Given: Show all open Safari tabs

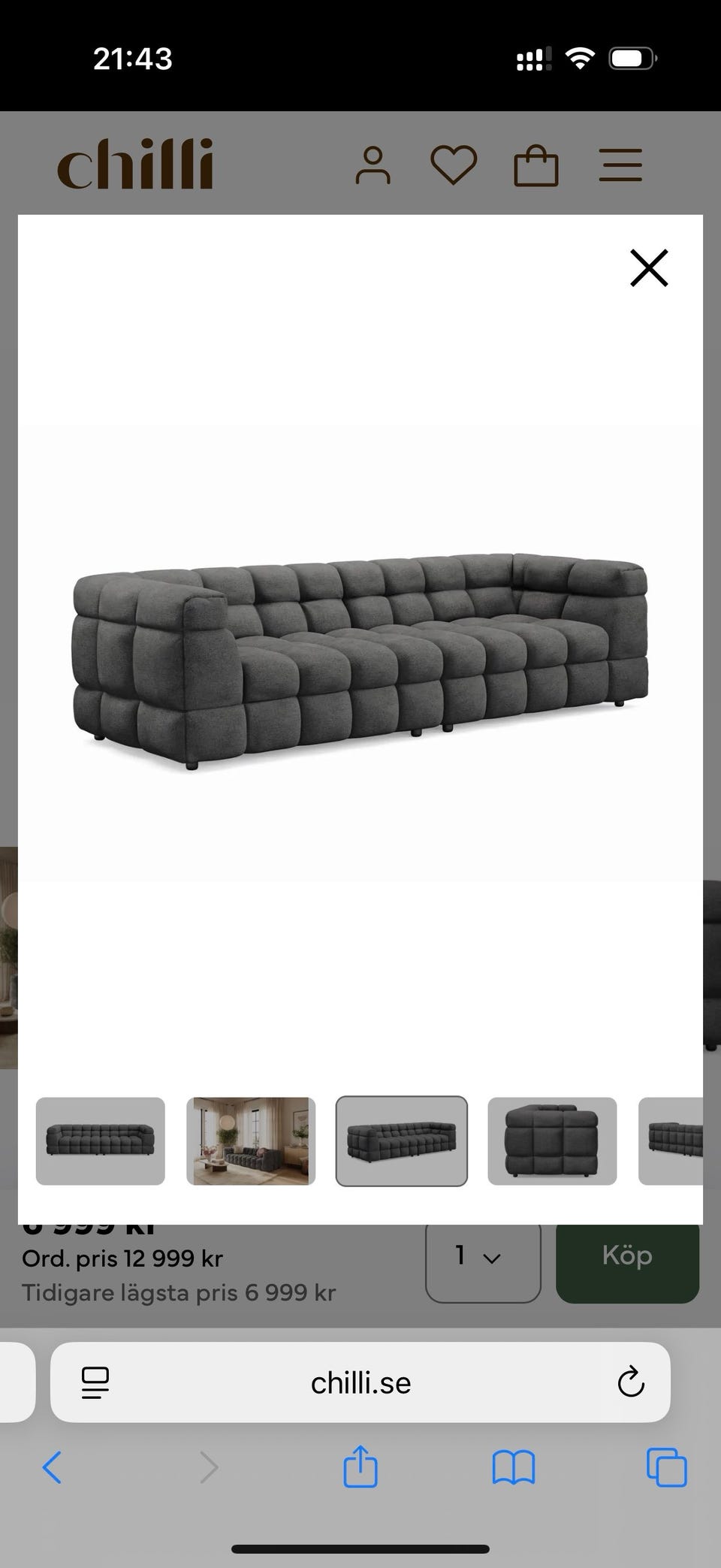Looking at the screenshot, I should tap(666, 1467).
